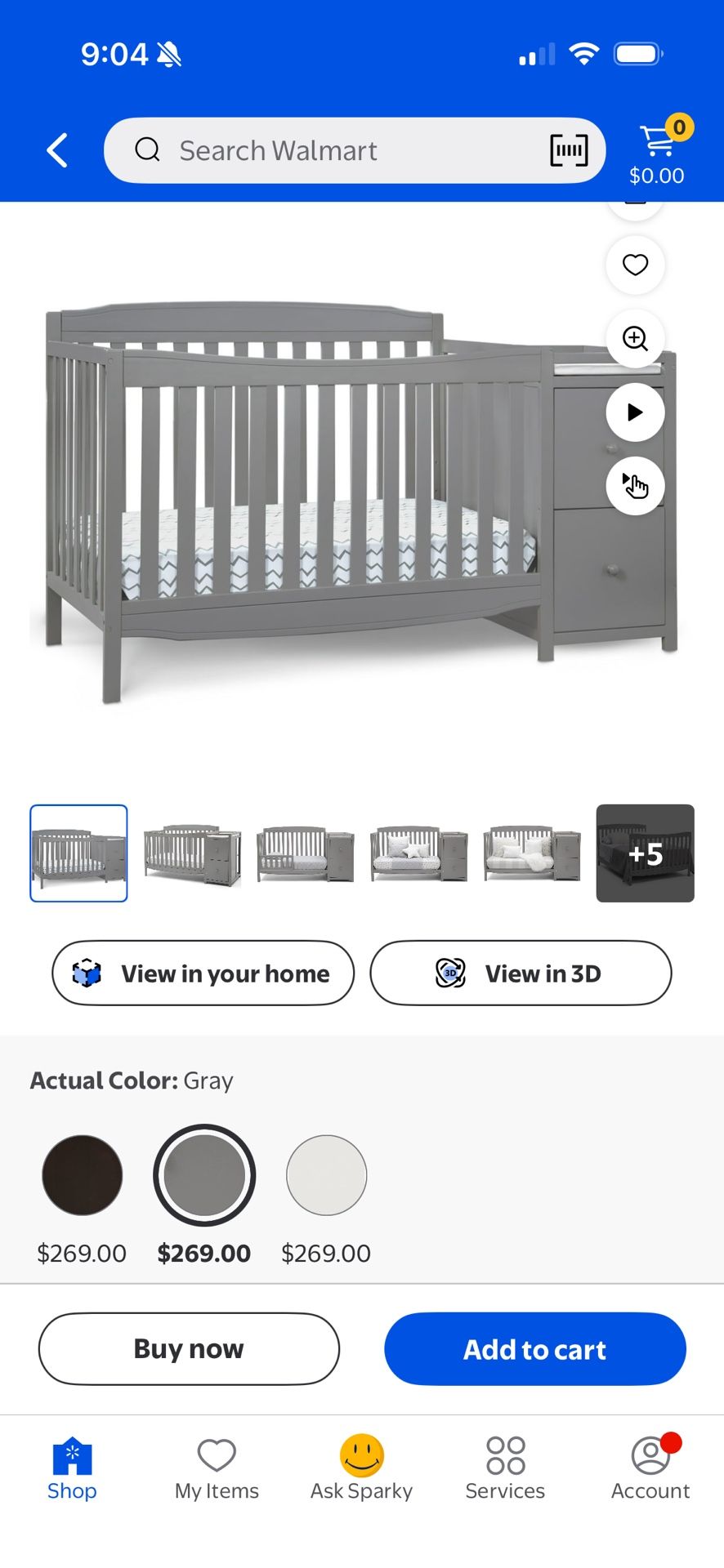Select the dark brown color swatch
Screen dimensions: 724x1568
(x=82, y=1175)
